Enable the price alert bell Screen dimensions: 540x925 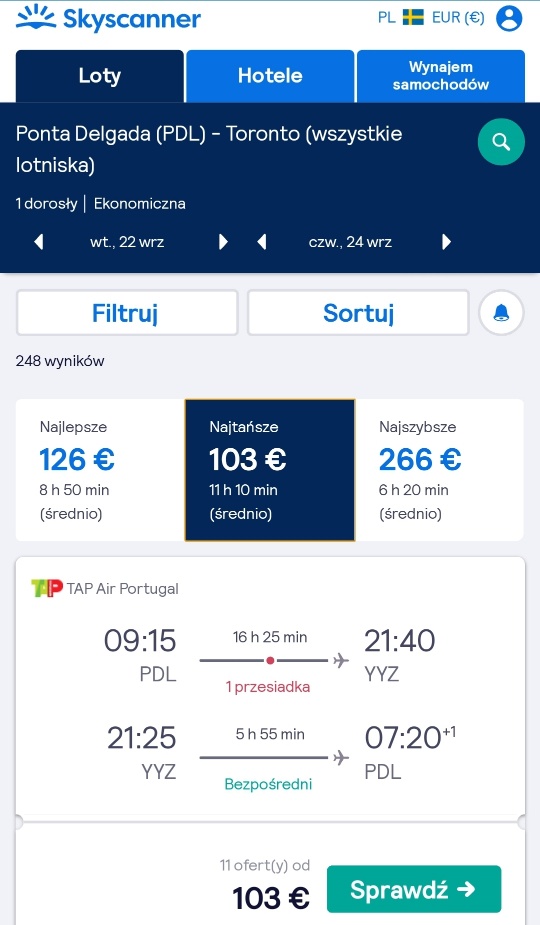tap(501, 313)
